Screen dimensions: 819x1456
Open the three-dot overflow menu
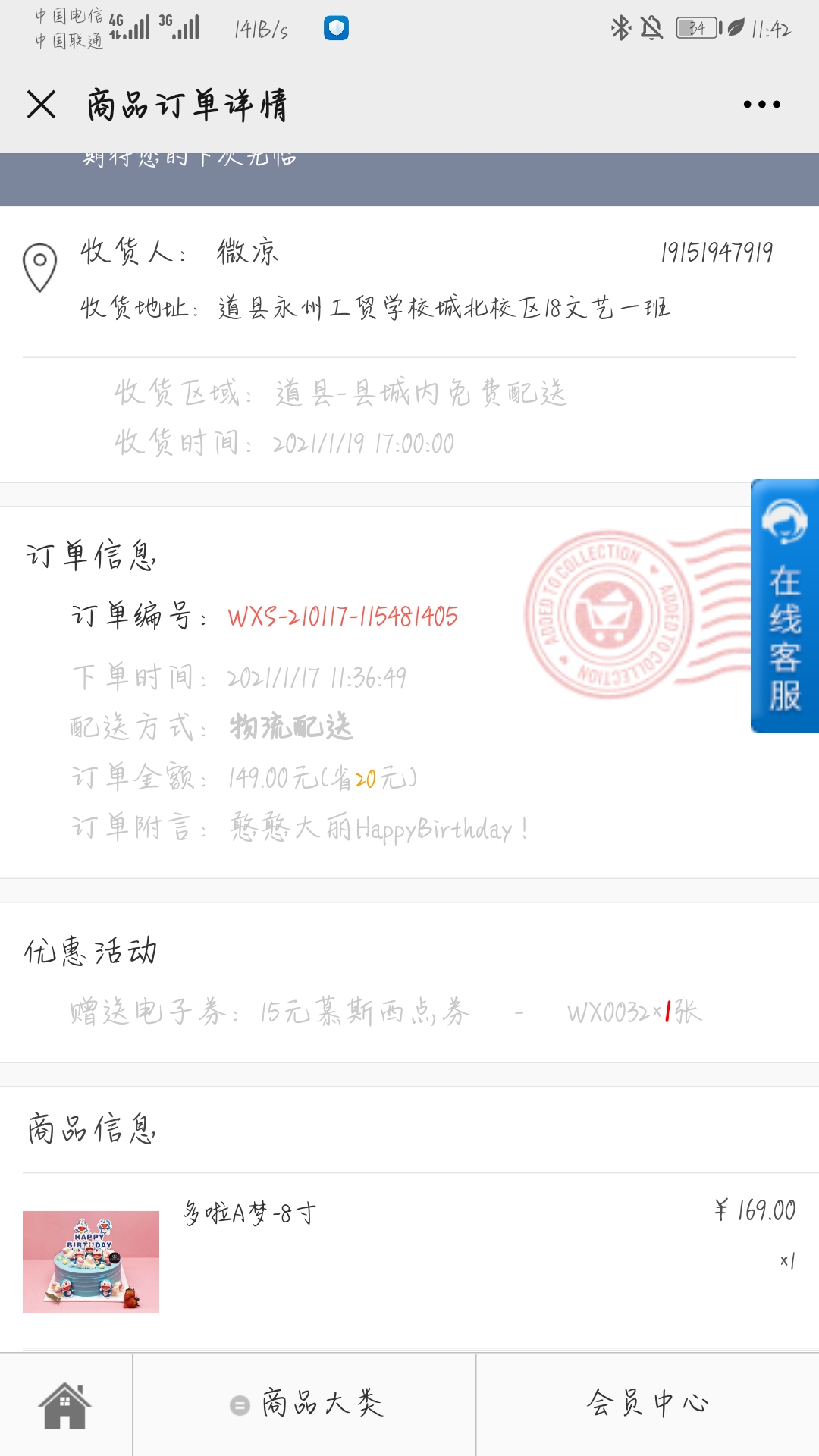point(761,104)
